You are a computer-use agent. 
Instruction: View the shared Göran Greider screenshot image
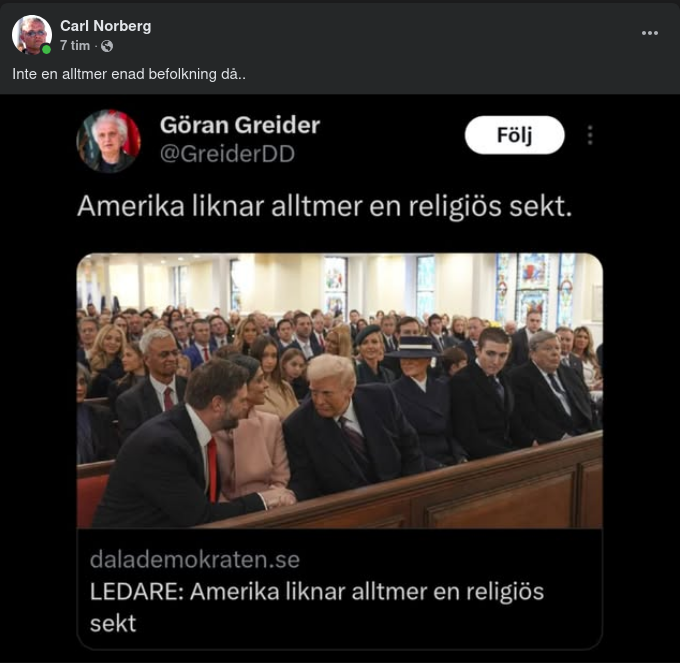(x=340, y=380)
